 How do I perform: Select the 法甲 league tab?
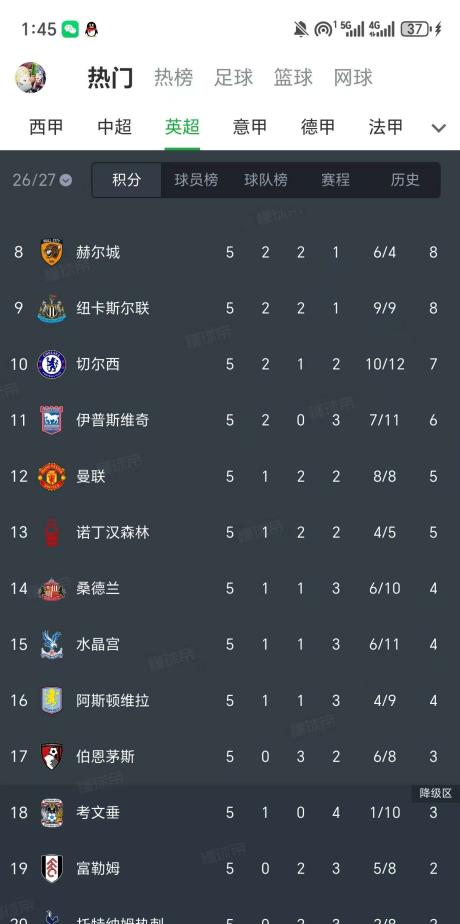tap(386, 127)
